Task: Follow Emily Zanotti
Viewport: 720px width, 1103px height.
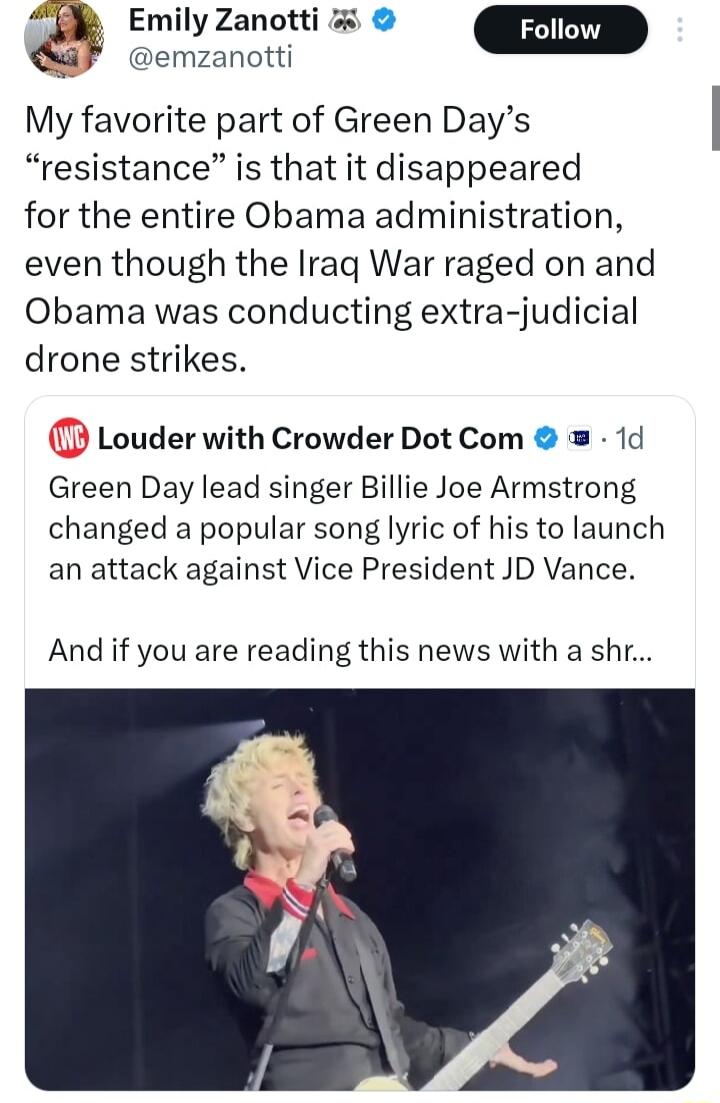Action: [560, 30]
